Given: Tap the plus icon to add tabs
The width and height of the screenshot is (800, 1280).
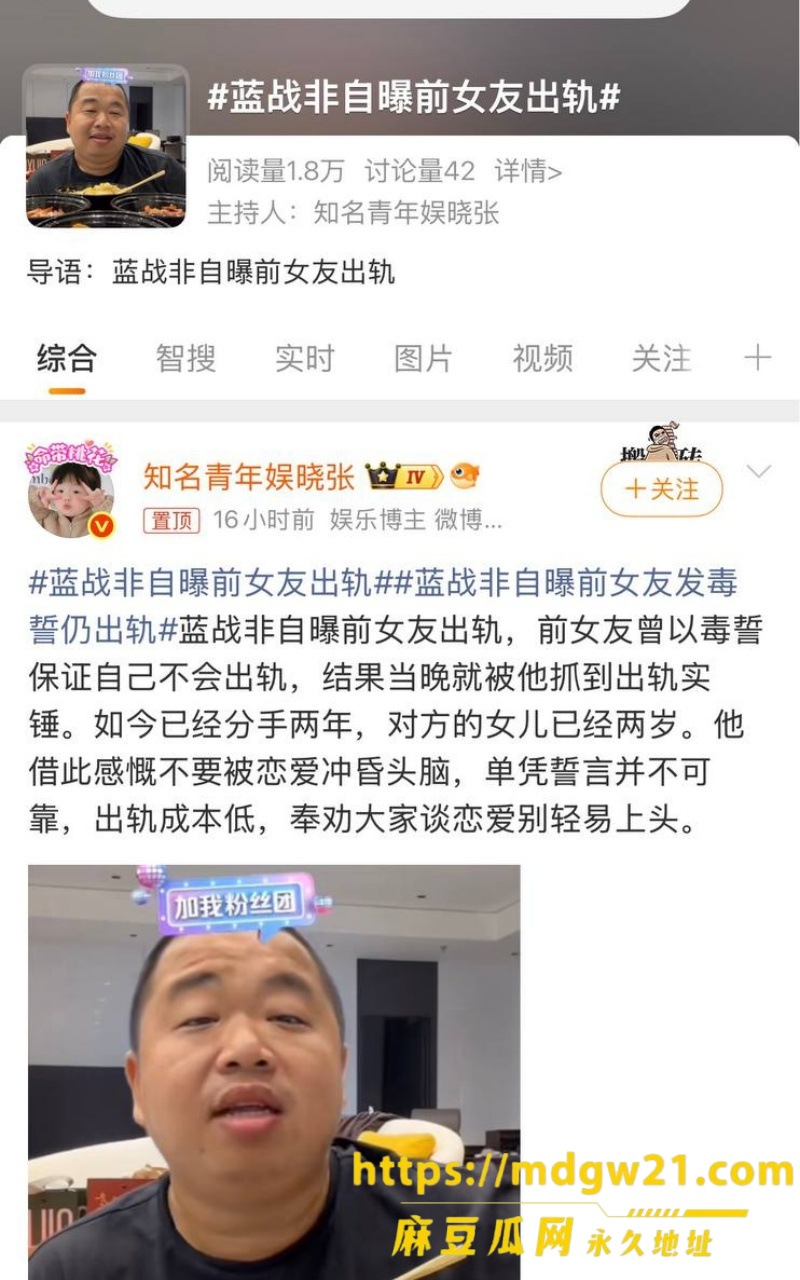Looking at the screenshot, I should (758, 358).
